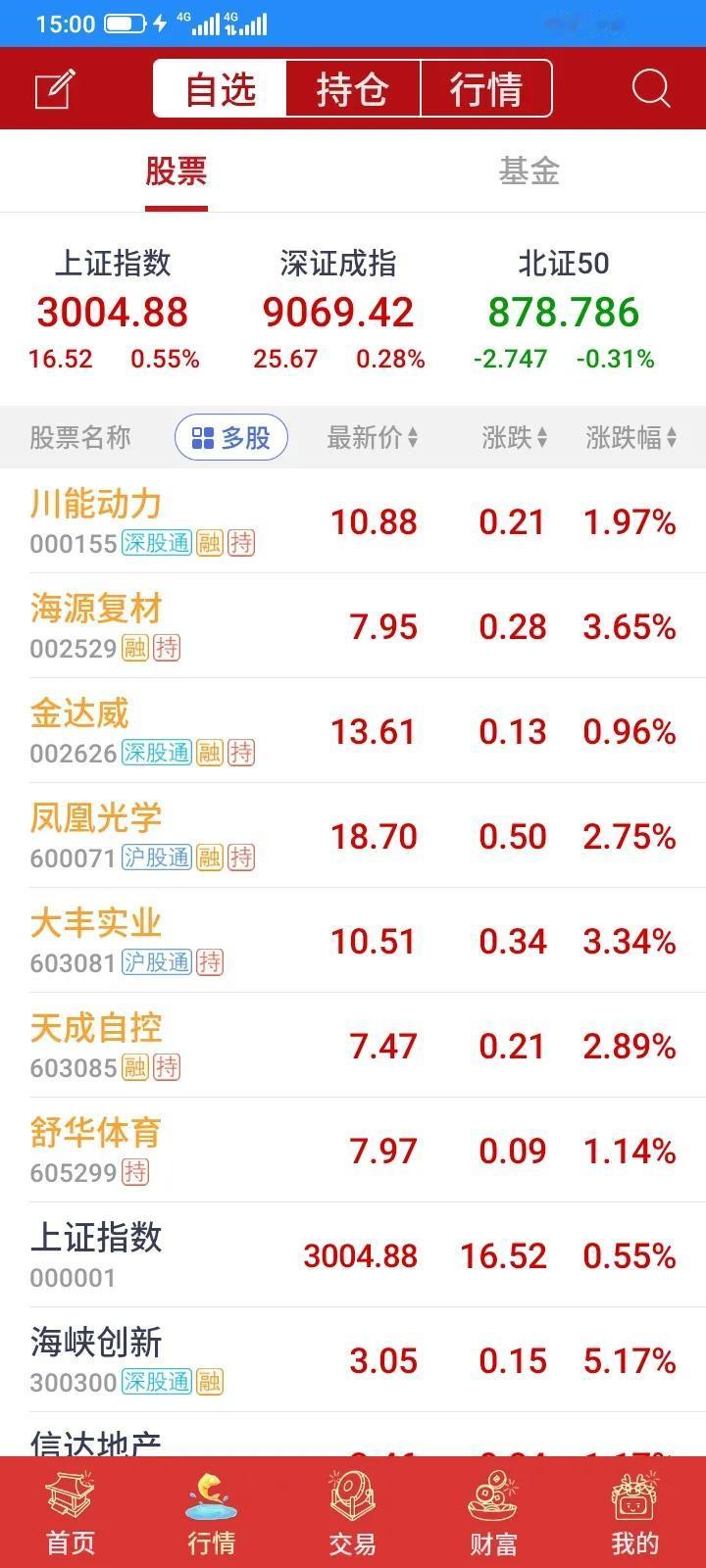Switch to the 持仓 segment
This screenshot has width=706, height=1568.
point(353,89)
